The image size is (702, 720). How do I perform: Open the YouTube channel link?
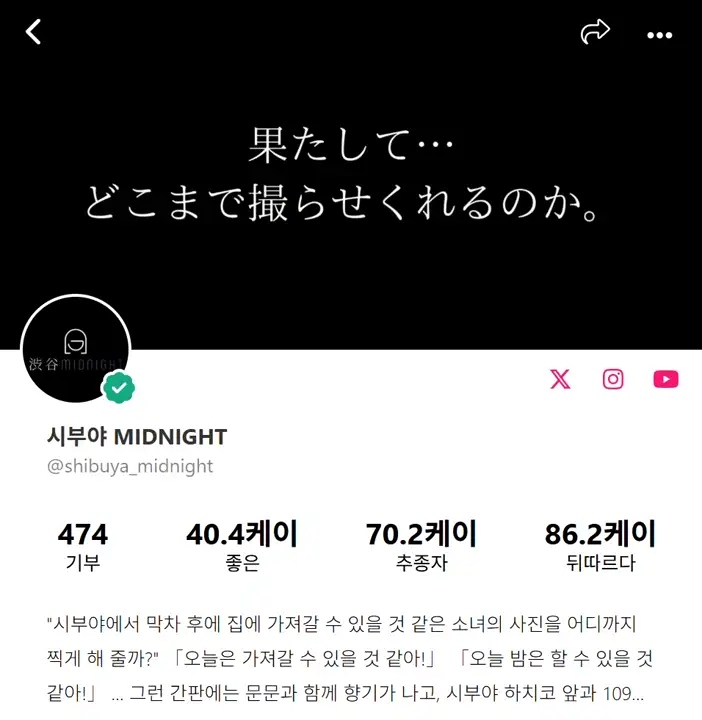pyautogui.click(x=666, y=379)
